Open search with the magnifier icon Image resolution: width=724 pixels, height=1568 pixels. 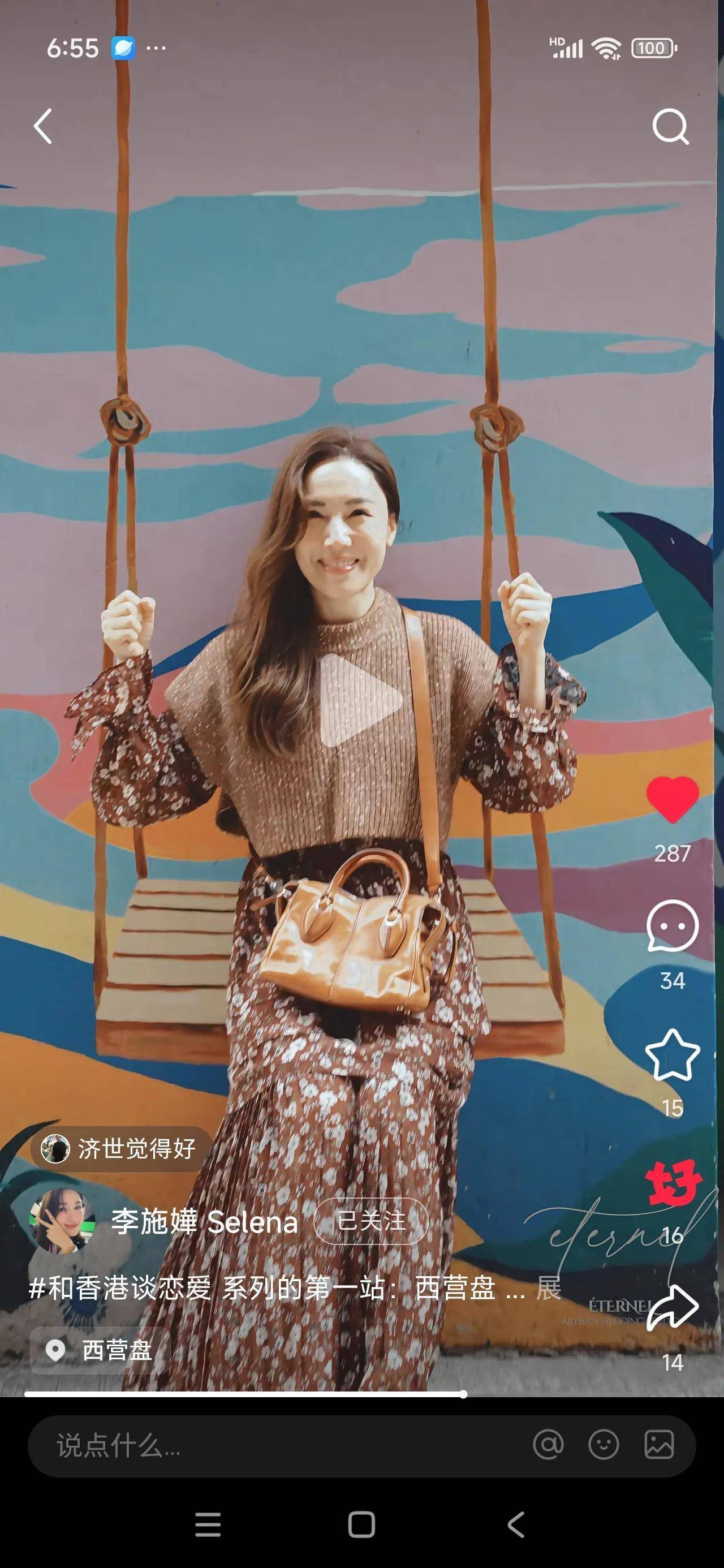(x=670, y=126)
